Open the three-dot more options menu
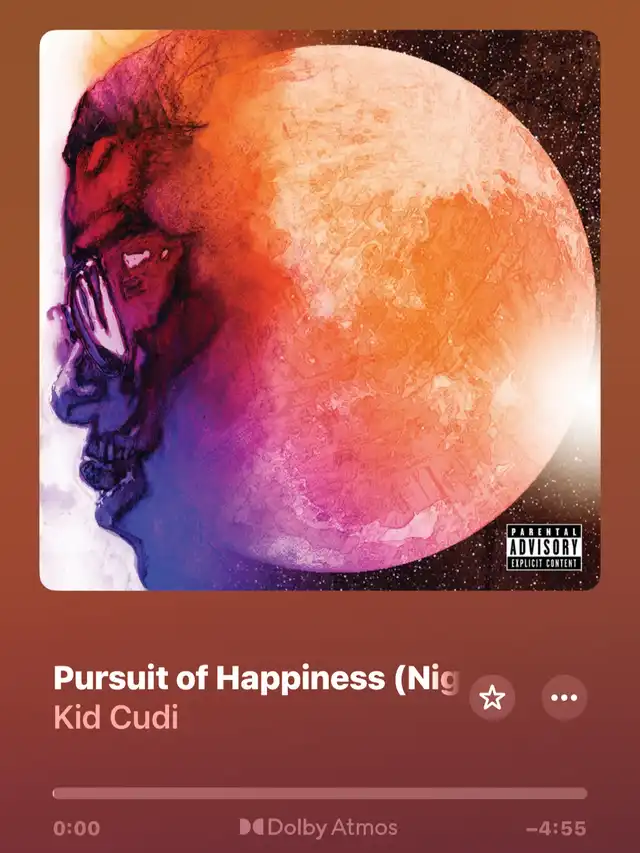This screenshot has height=853, width=640. [564, 697]
